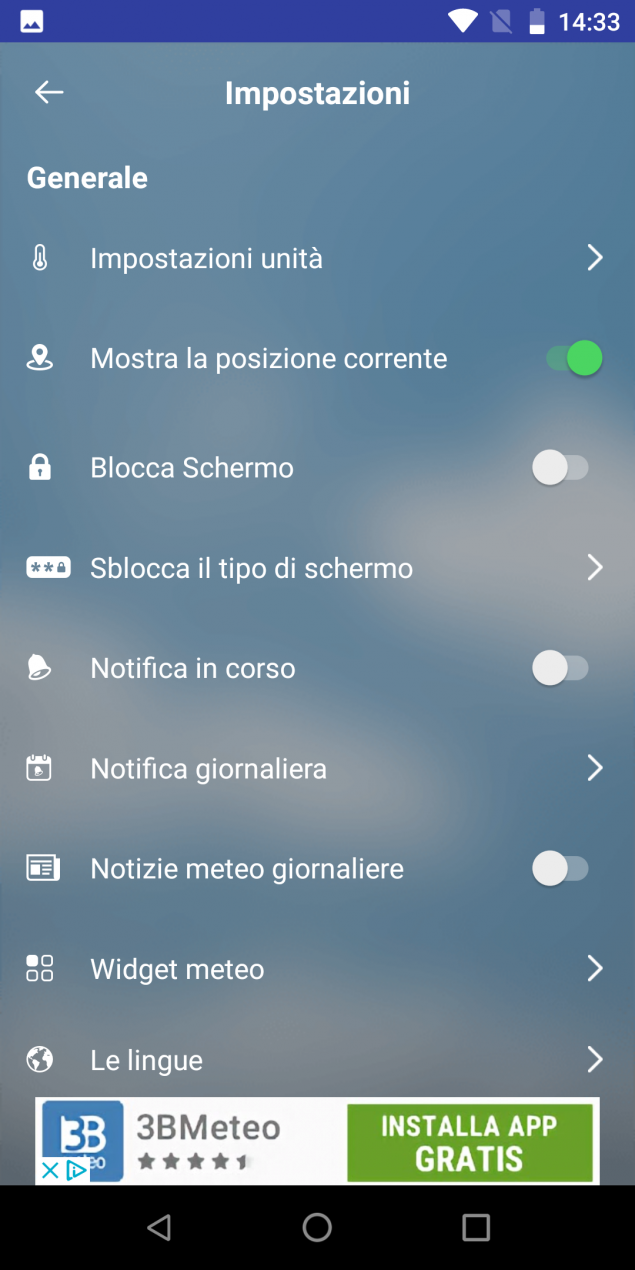Tap the system home button
This screenshot has width=635, height=1270.
click(317, 1227)
